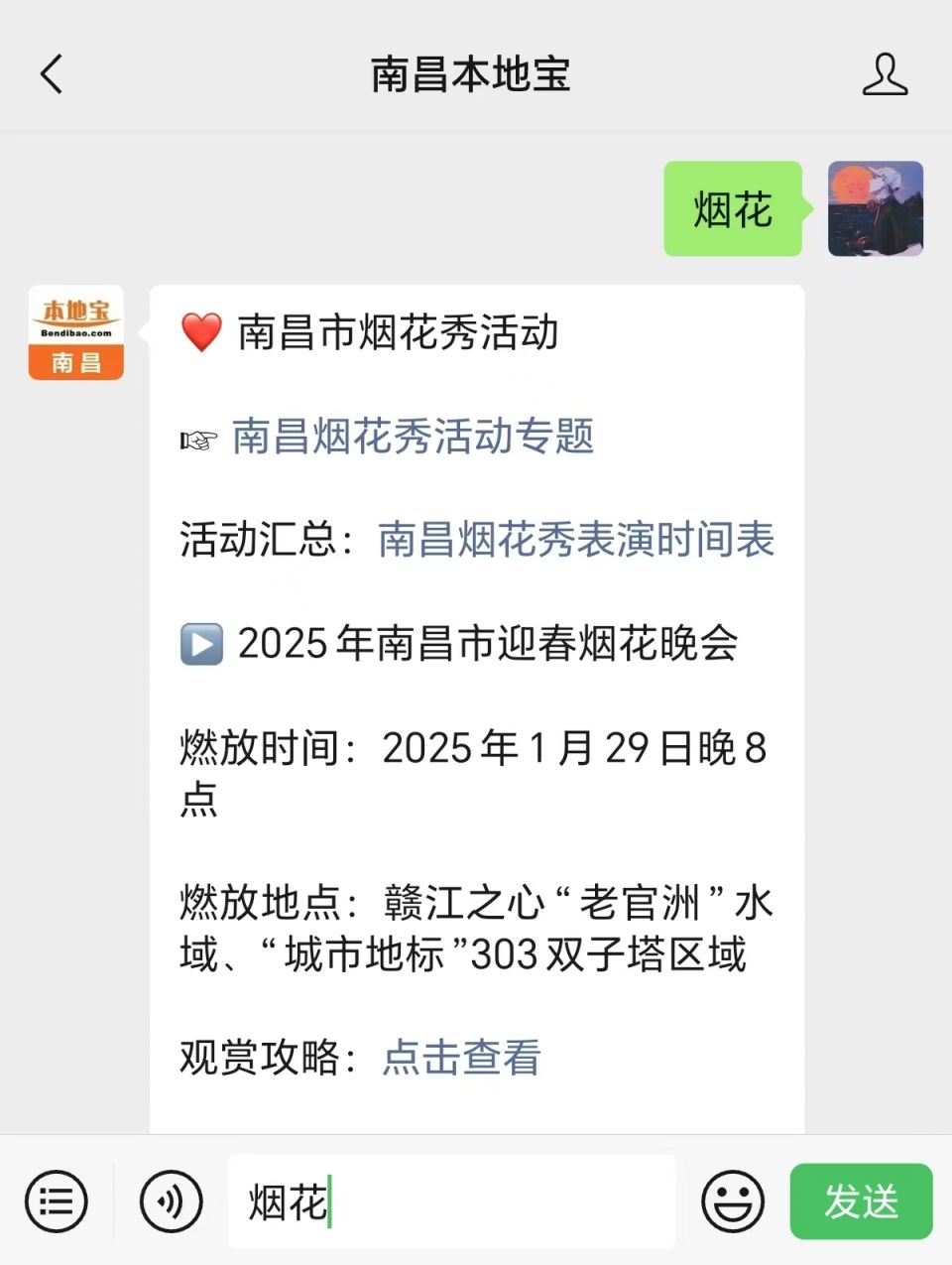Image resolution: width=952 pixels, height=1265 pixels.
Task: Open the account profile icon
Action: 885,74
